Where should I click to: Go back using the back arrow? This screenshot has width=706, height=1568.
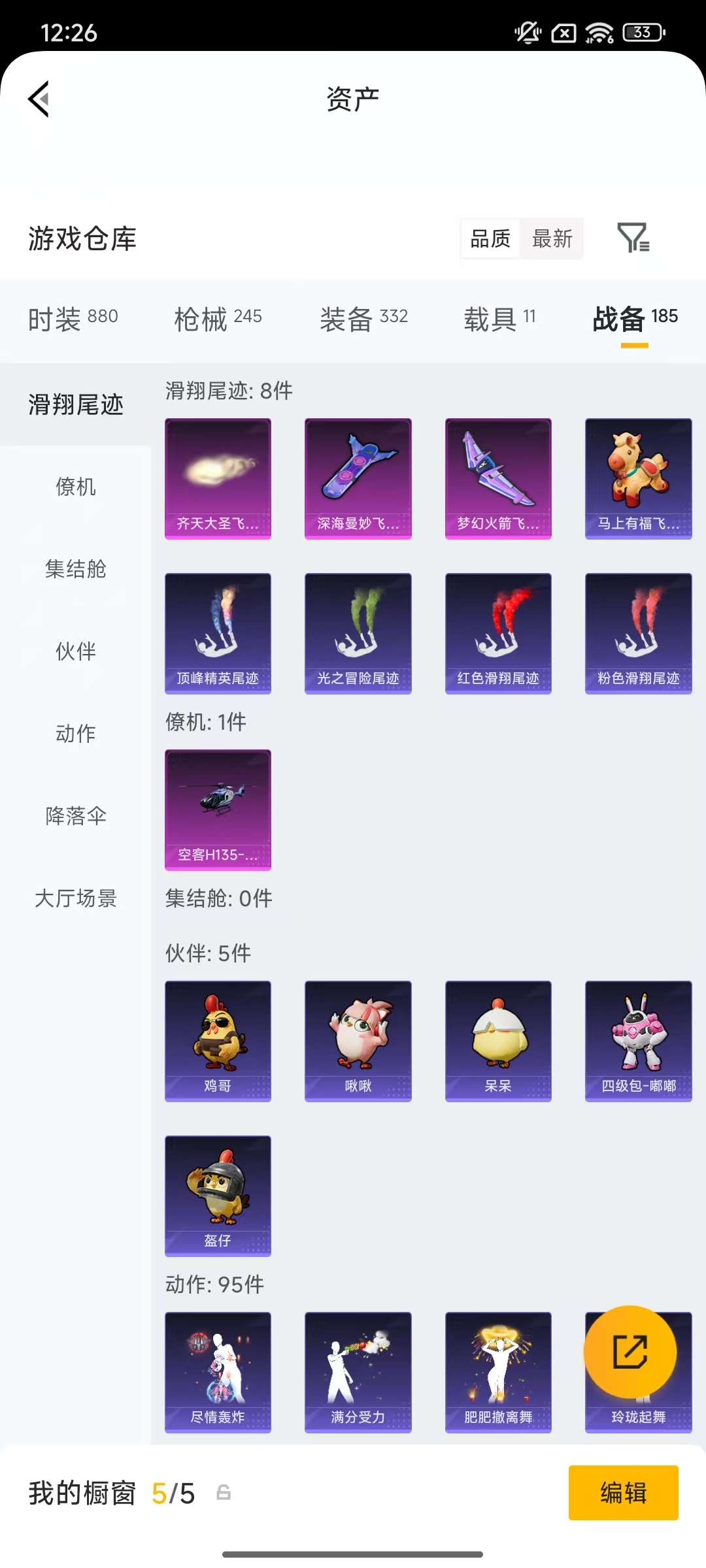click(37, 98)
